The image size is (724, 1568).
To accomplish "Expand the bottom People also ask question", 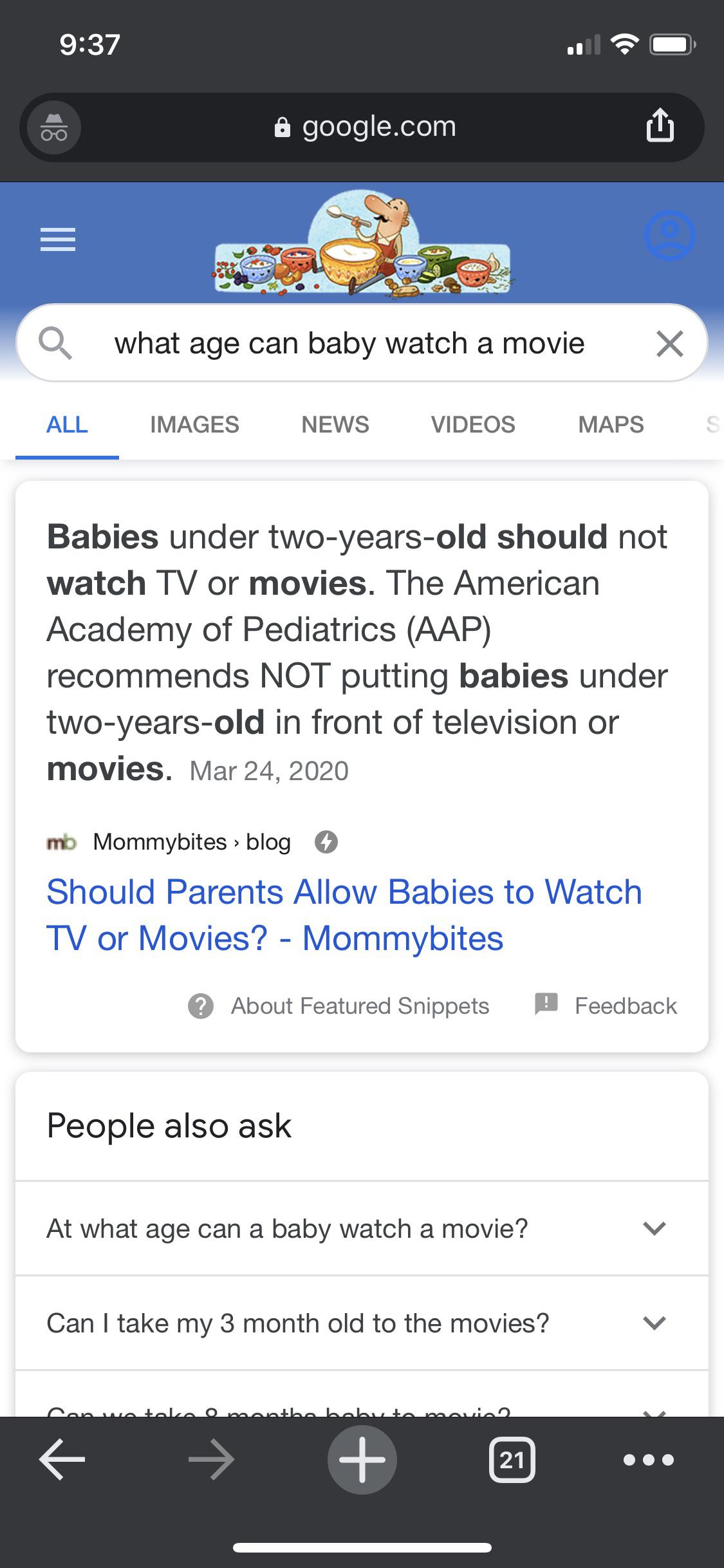I will [x=654, y=1414].
